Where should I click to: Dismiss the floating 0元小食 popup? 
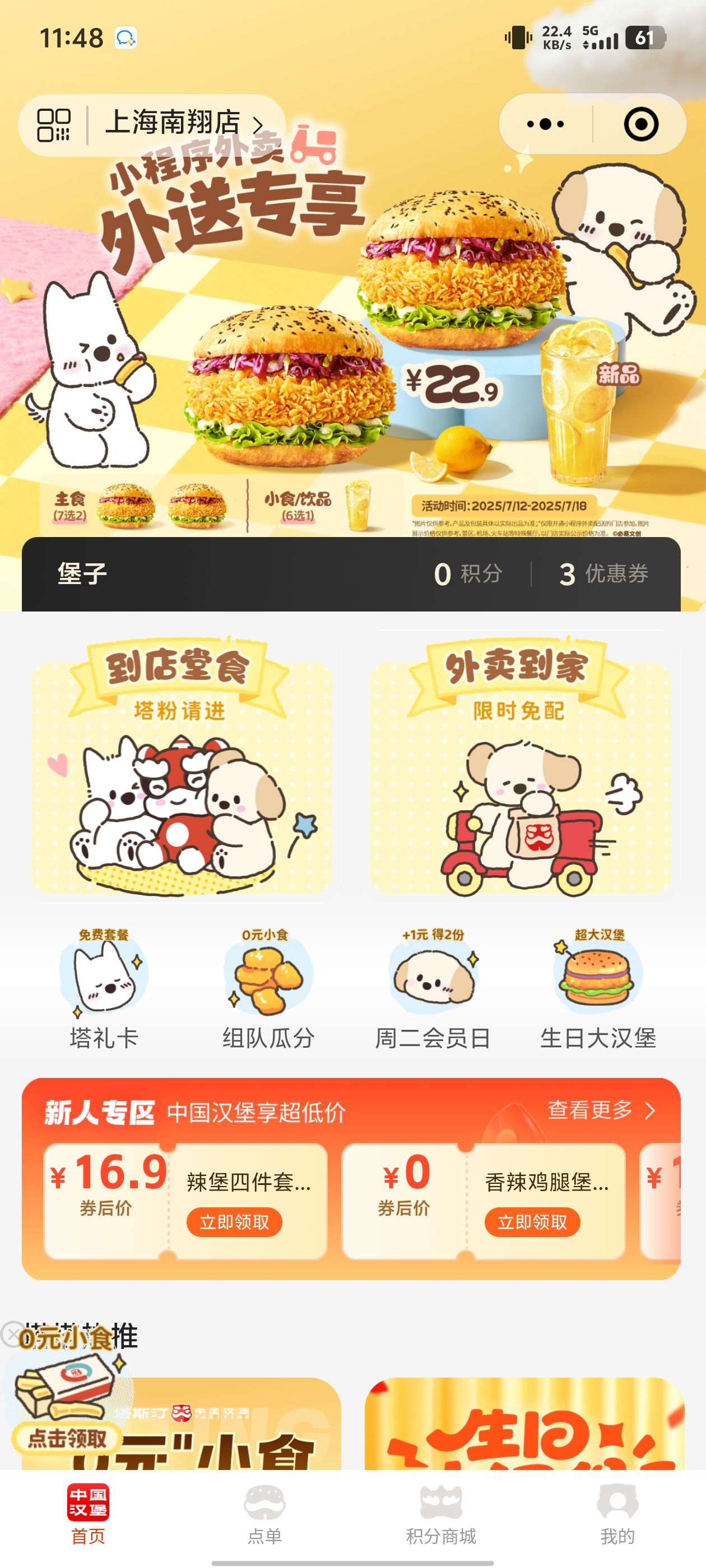(x=12, y=1334)
